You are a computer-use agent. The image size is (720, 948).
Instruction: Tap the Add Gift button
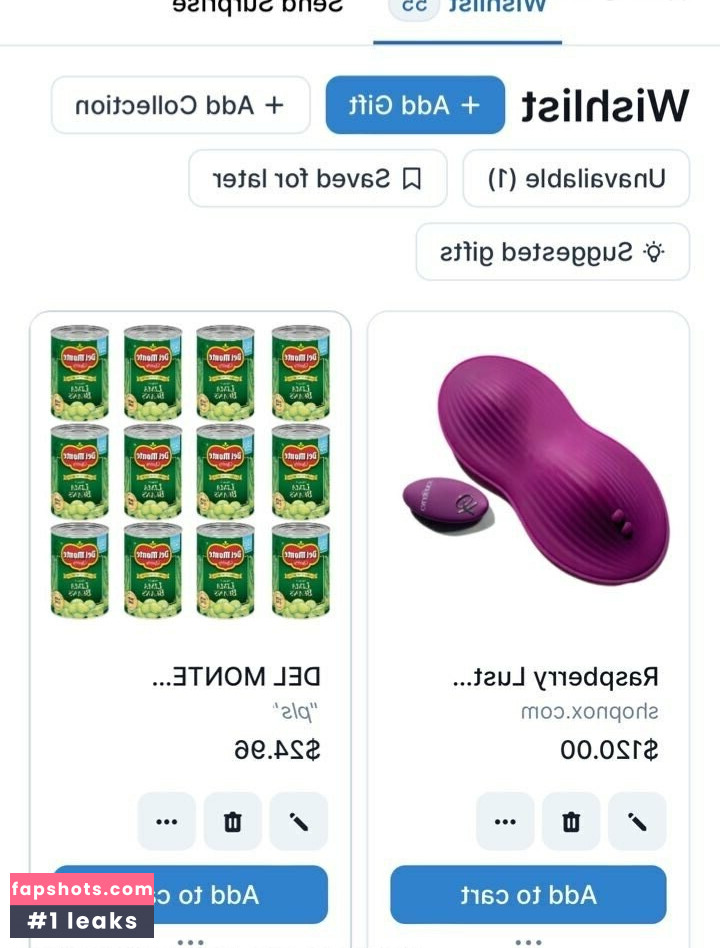(x=415, y=105)
